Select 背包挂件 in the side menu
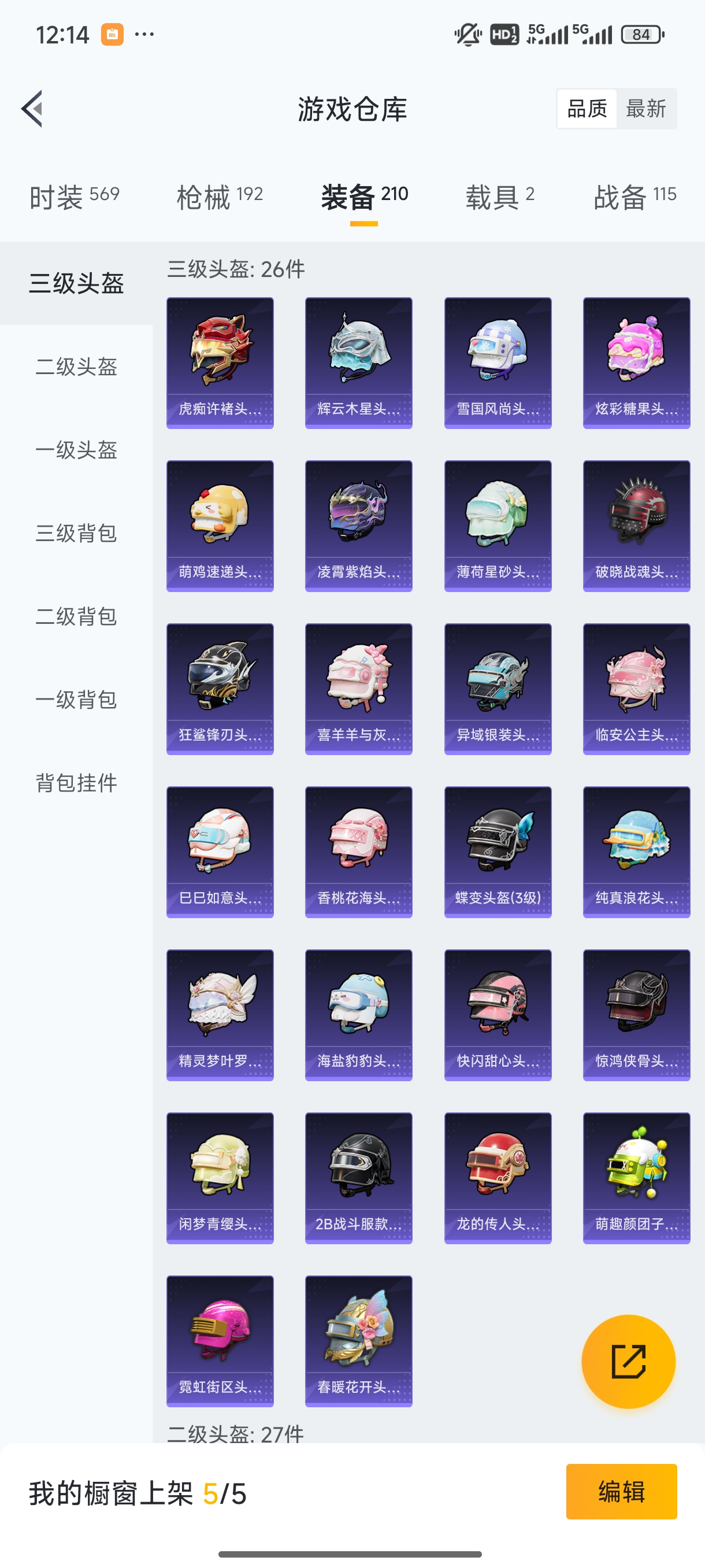 tap(76, 783)
